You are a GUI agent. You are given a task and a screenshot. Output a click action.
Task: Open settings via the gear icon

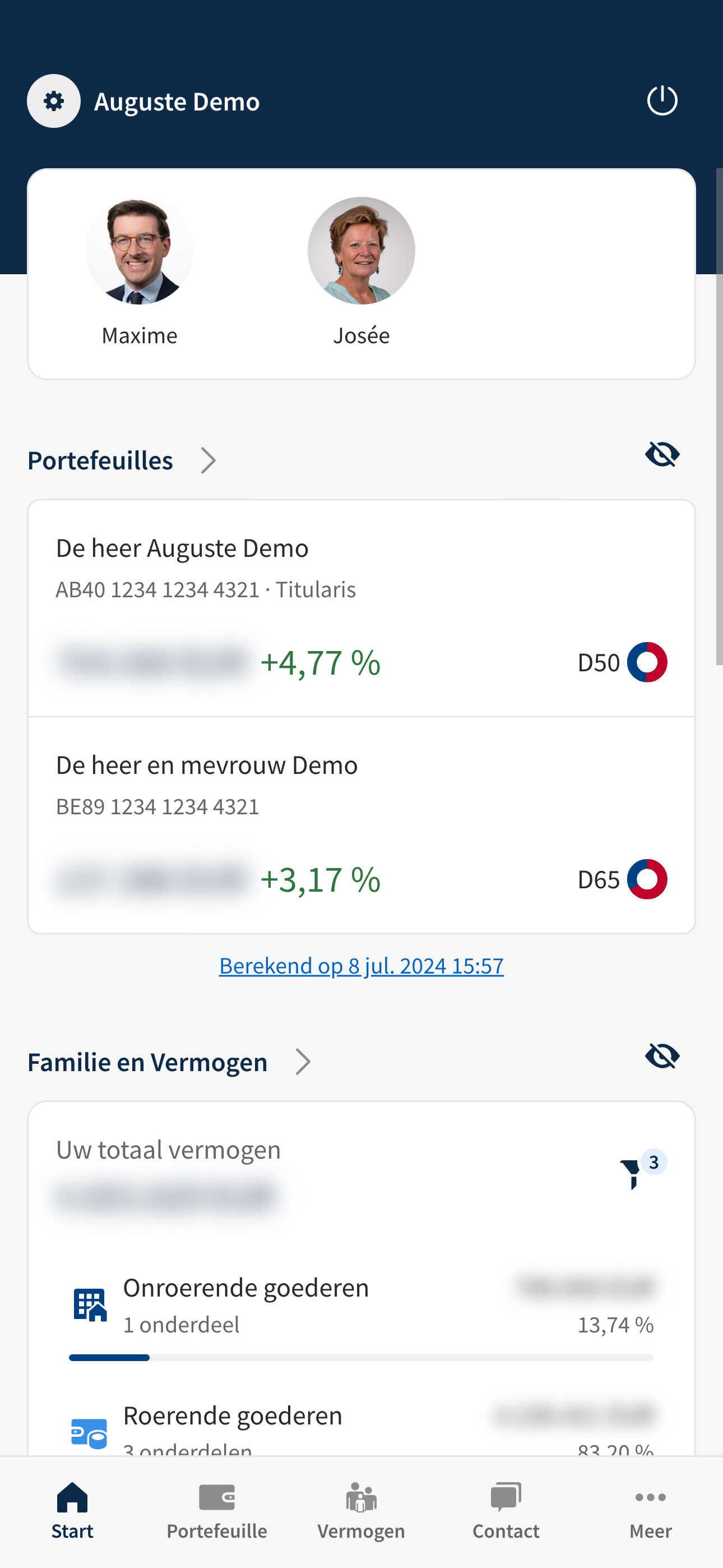coord(54,101)
